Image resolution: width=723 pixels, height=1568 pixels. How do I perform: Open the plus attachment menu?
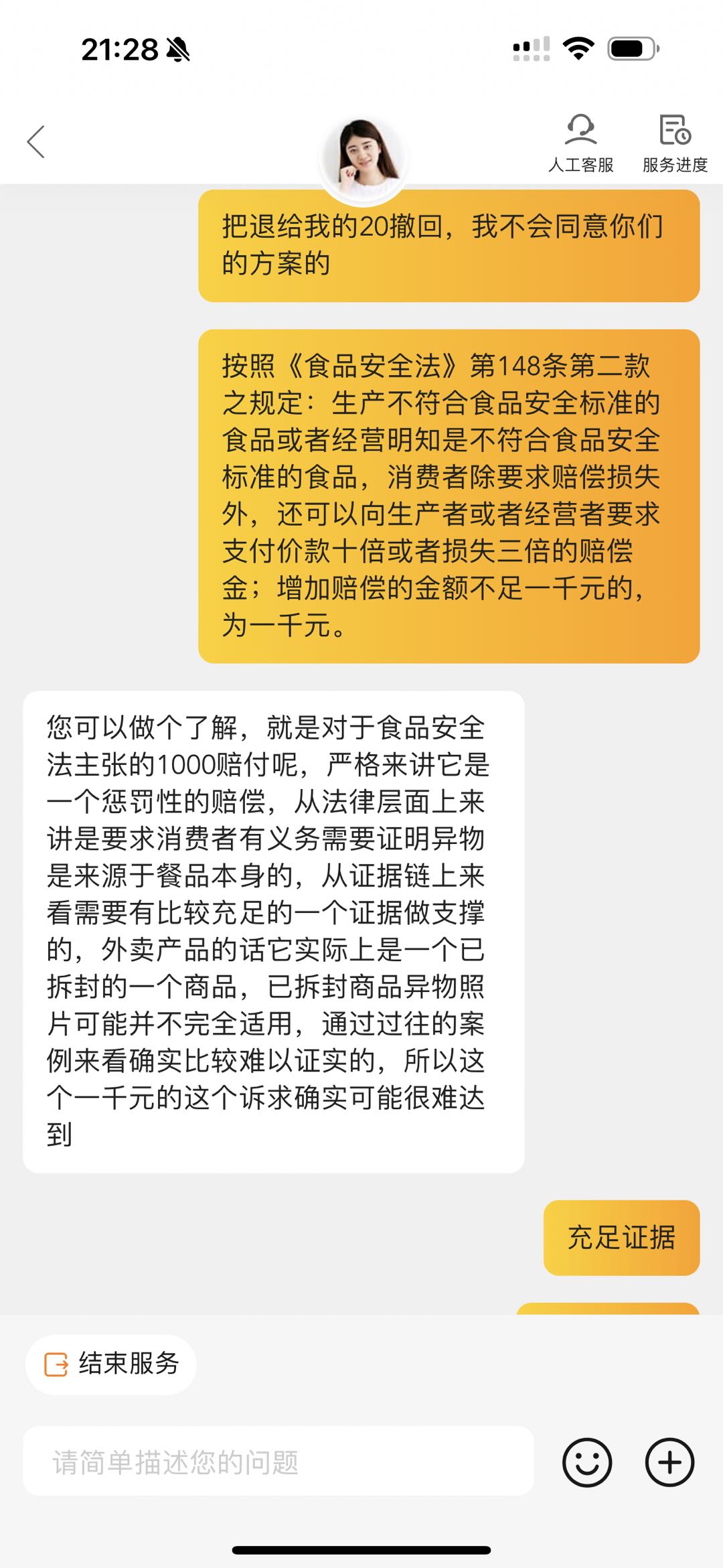[669, 1463]
